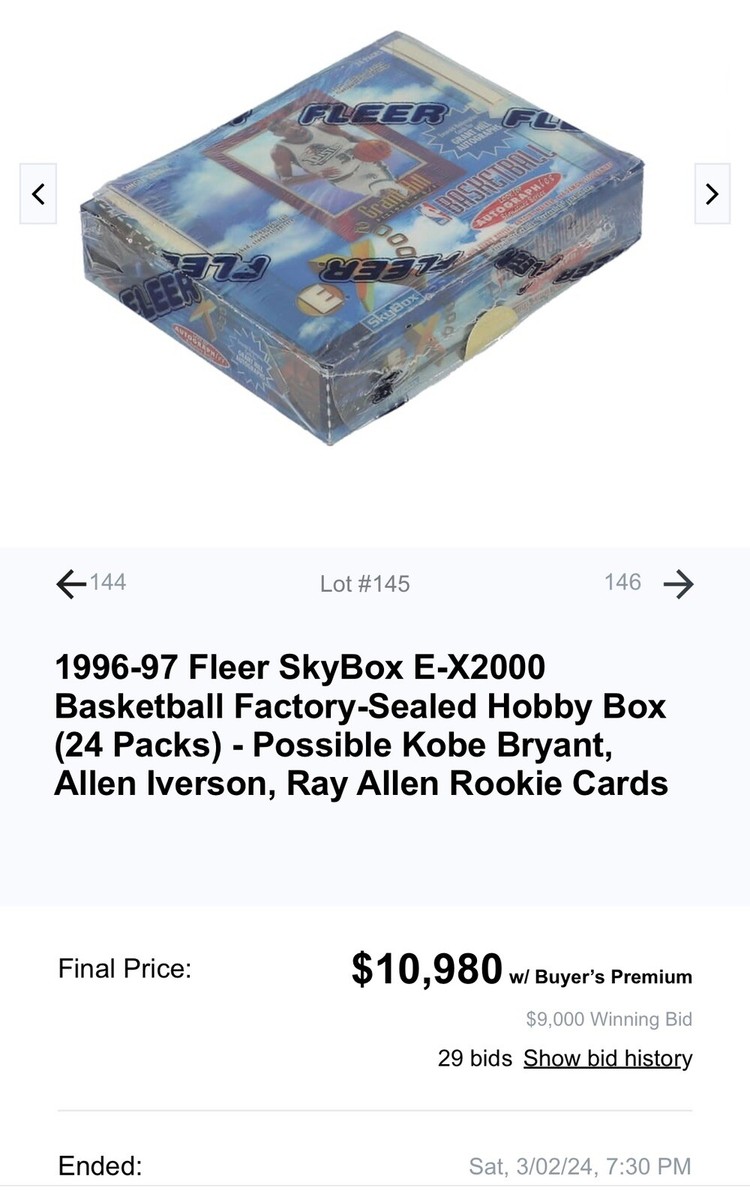Go to next lot 146
This screenshot has width=750, height=1200.
650,583
